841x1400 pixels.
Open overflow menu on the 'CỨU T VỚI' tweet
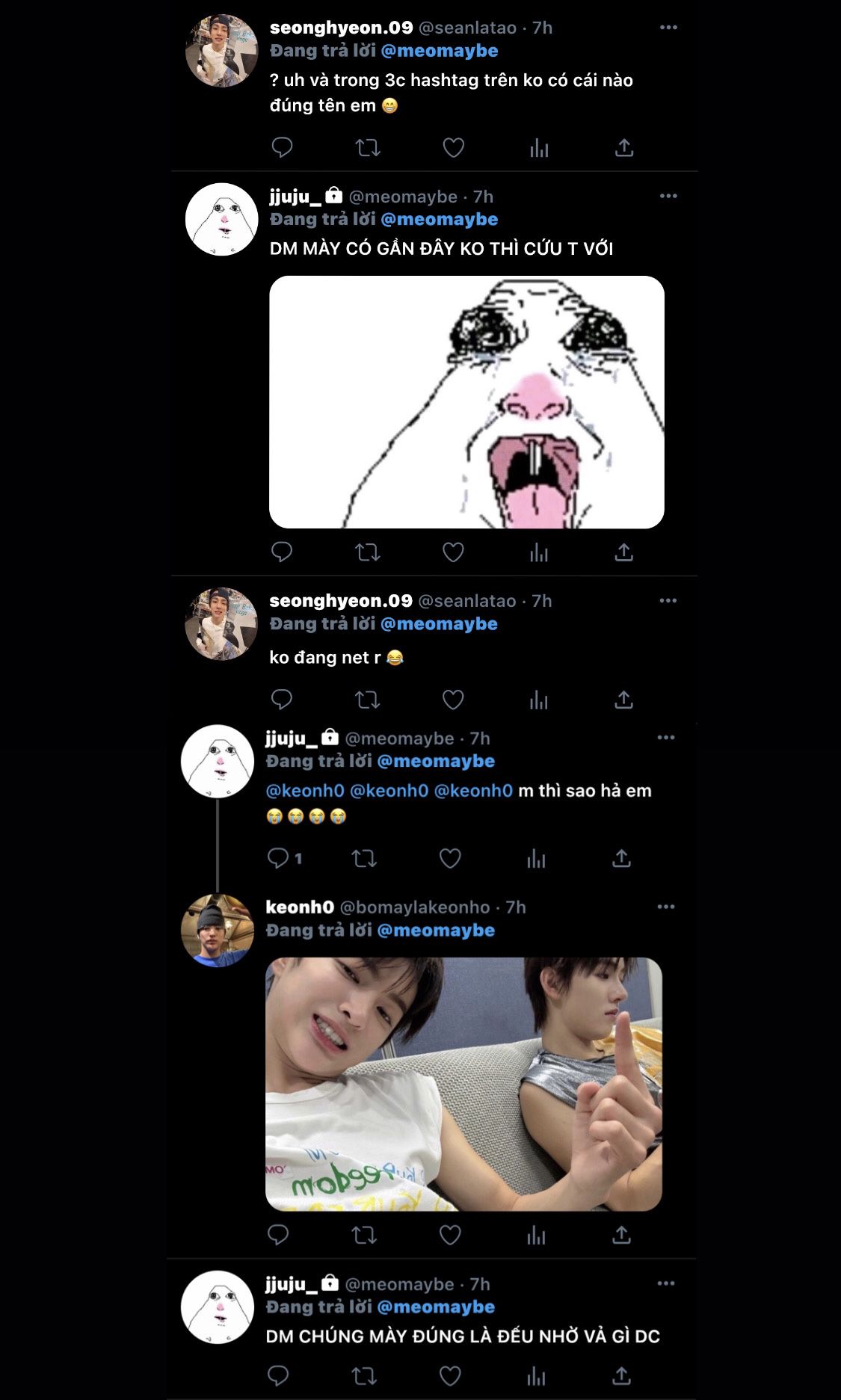[668, 196]
